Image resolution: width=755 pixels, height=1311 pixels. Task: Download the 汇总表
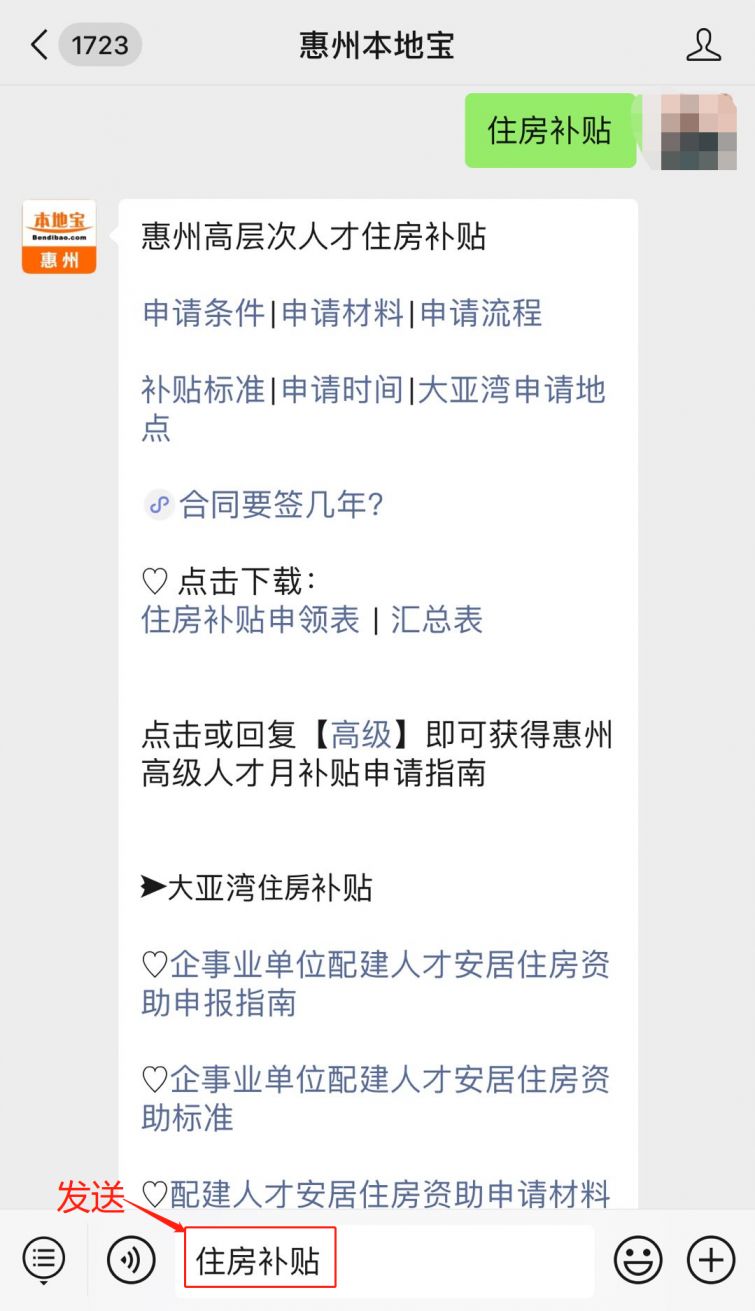tap(437, 620)
